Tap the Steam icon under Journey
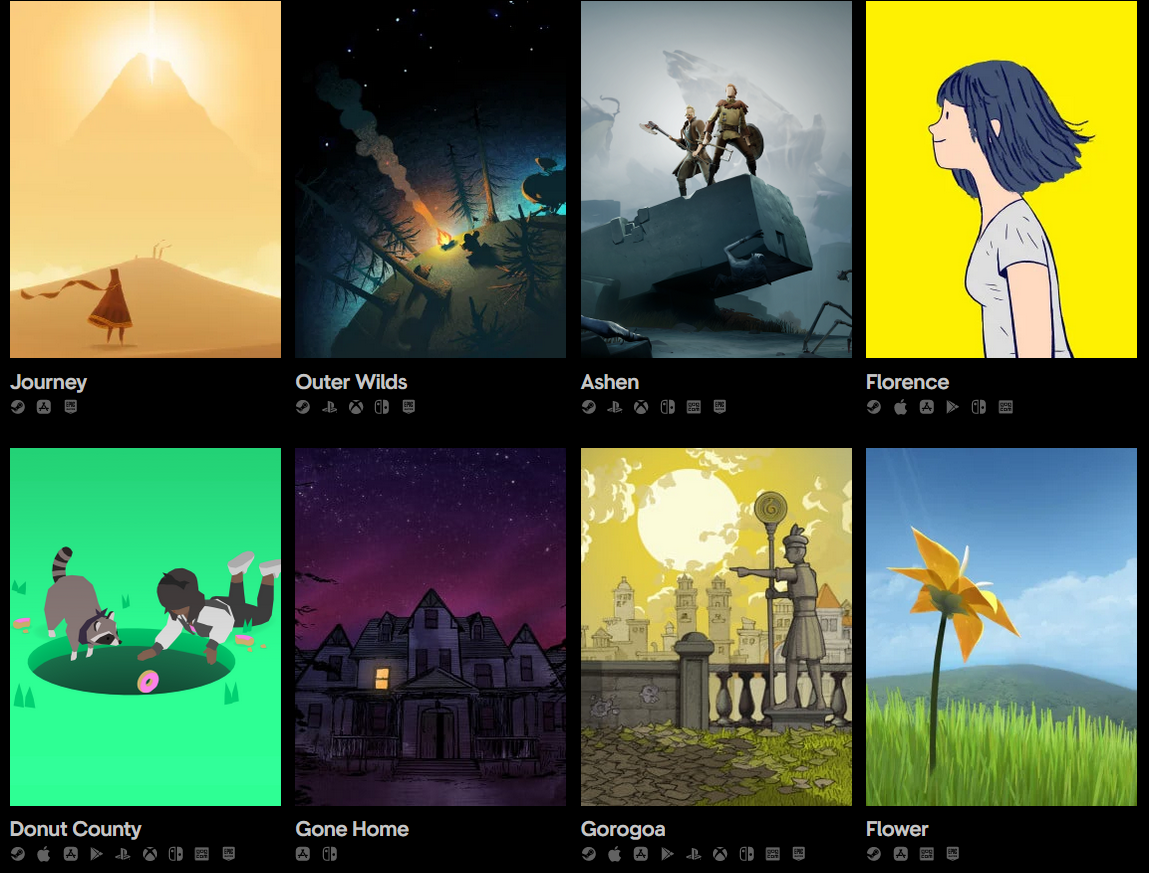 click(x=18, y=407)
